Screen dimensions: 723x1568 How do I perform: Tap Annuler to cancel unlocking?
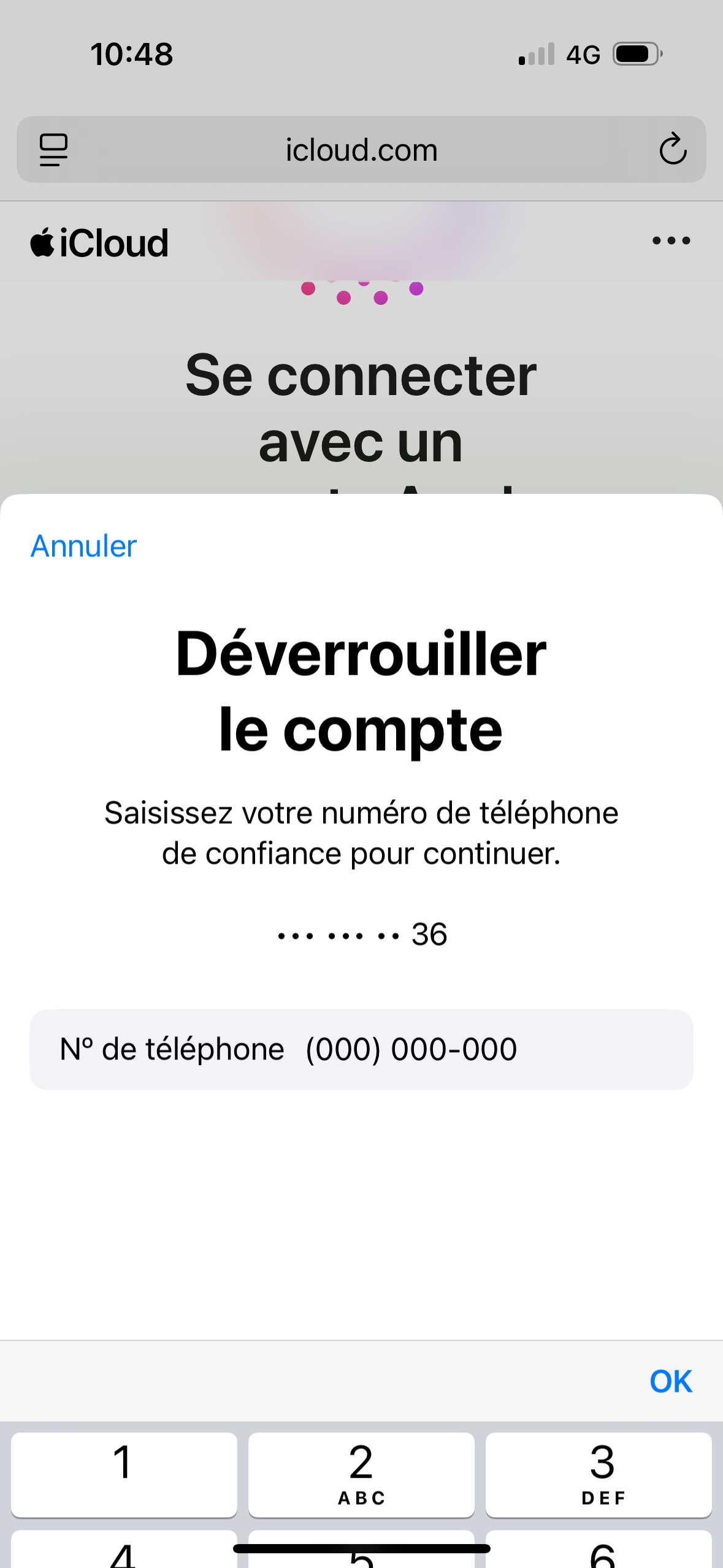coord(83,546)
